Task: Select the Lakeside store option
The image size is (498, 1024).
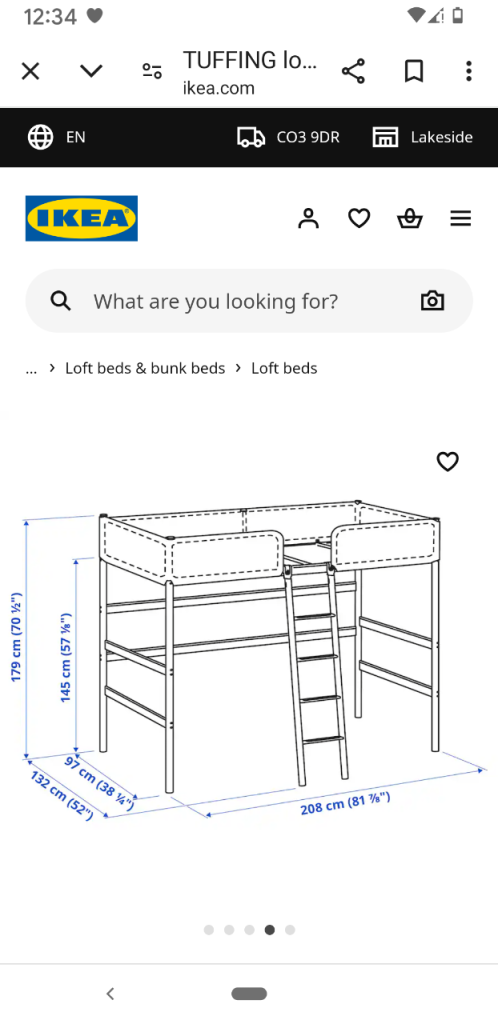Action: click(x=422, y=137)
